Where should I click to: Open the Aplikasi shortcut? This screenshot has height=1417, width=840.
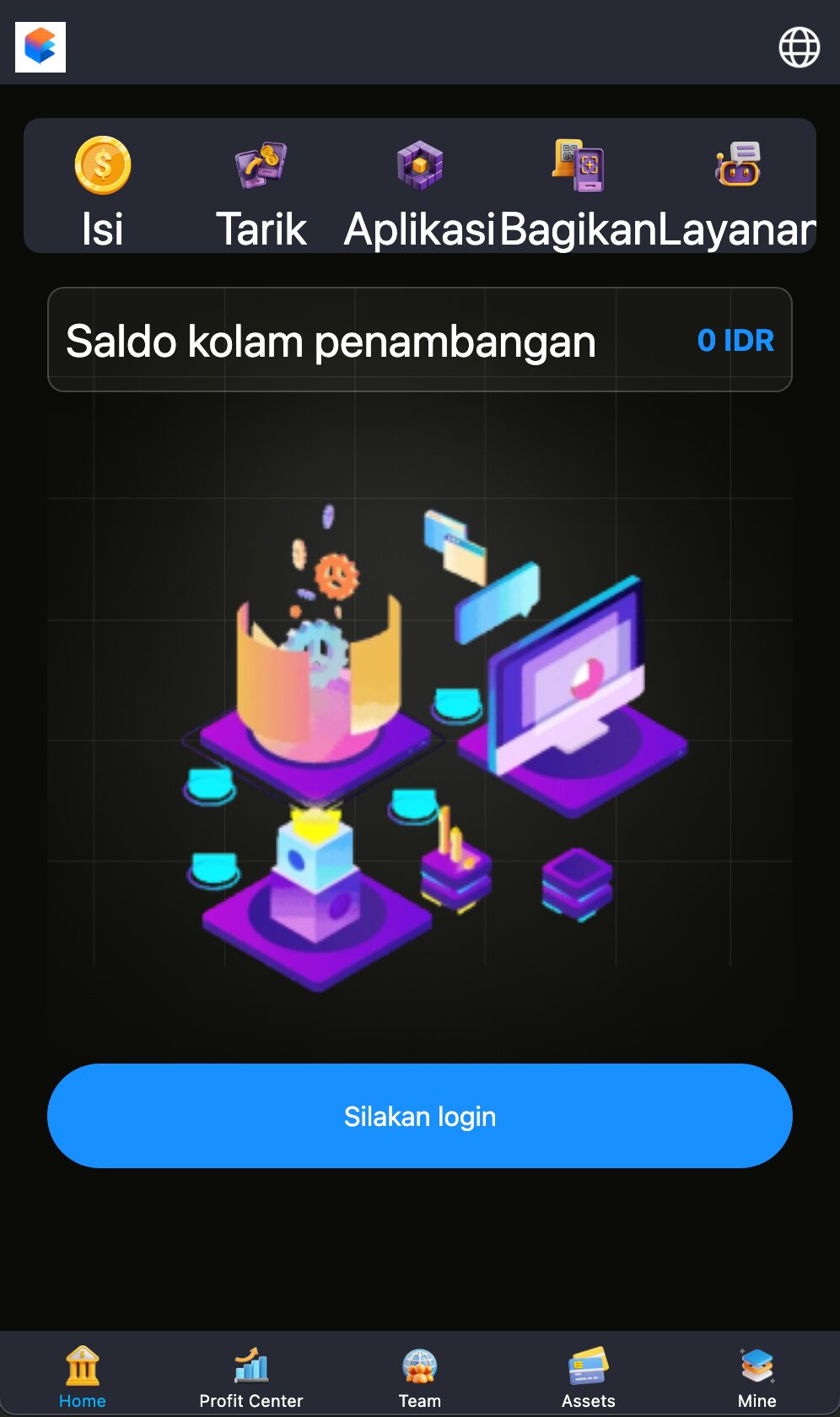pos(419,192)
